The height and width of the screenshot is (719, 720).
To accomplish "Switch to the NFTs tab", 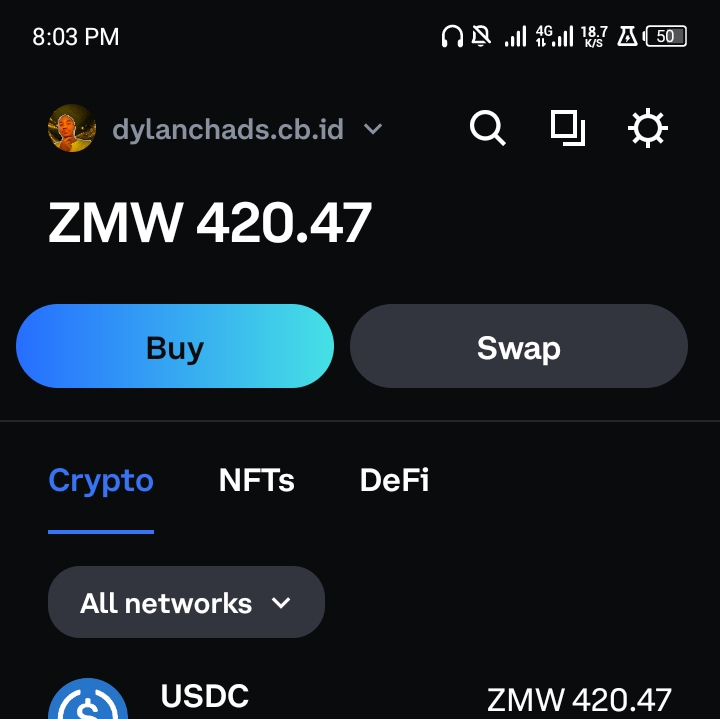I will pos(256,481).
